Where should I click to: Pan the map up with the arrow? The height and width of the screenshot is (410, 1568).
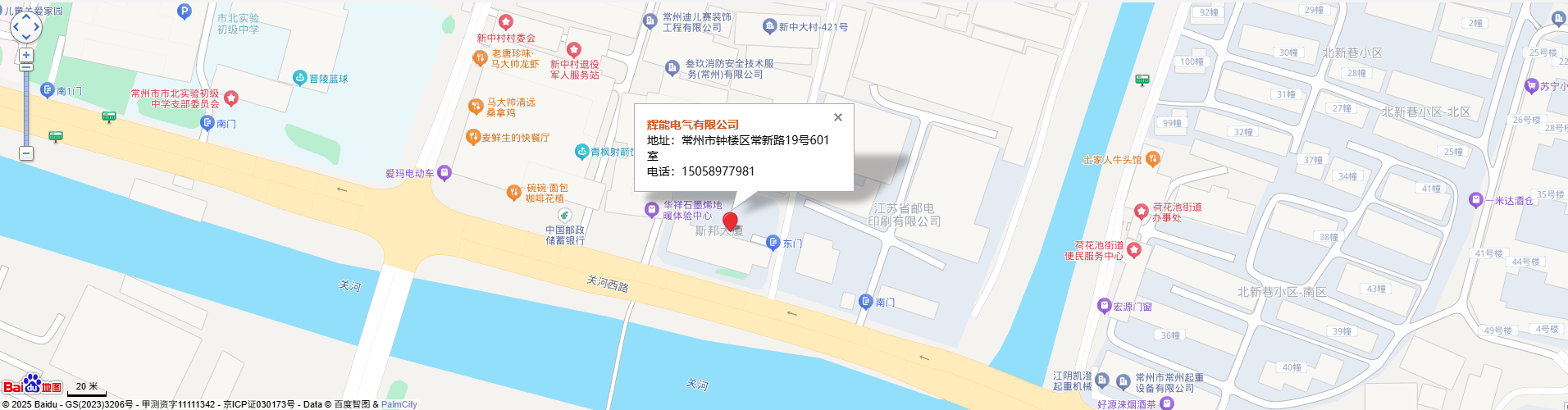(x=26, y=16)
